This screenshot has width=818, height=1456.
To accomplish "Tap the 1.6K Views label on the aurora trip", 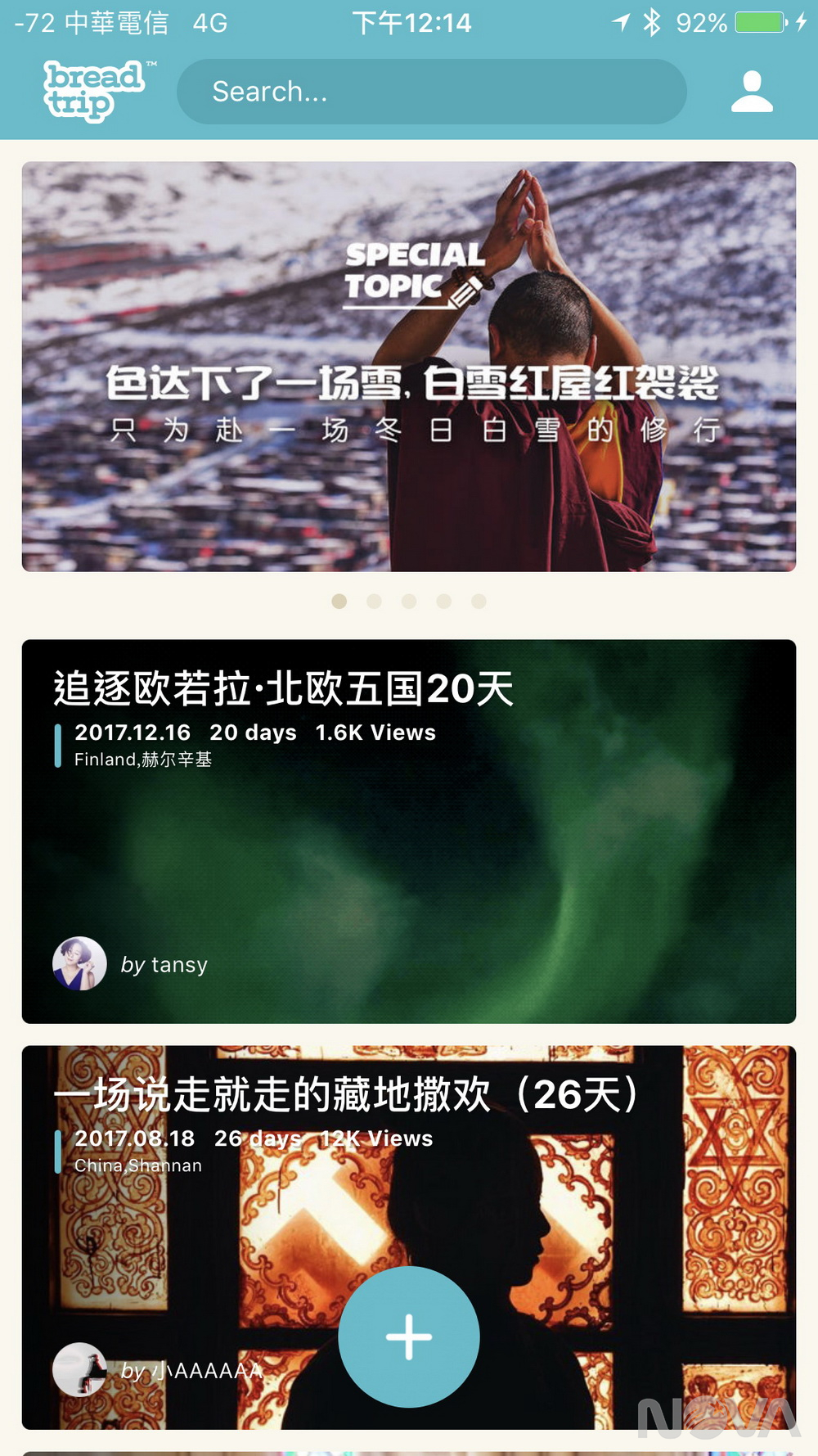I will [375, 733].
